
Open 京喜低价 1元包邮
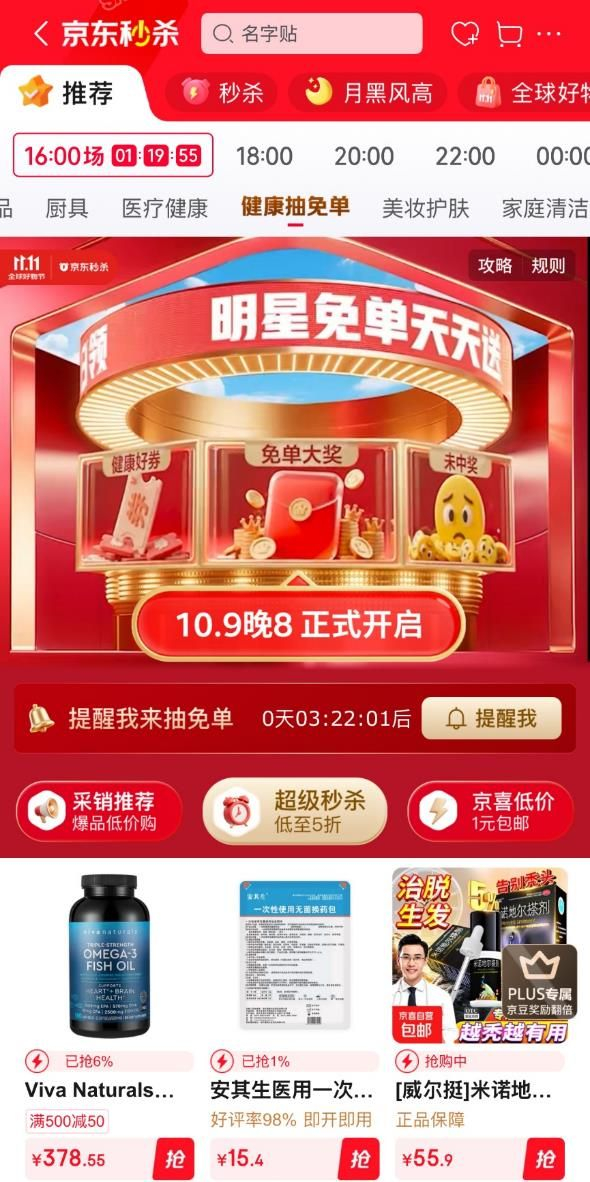point(491,811)
